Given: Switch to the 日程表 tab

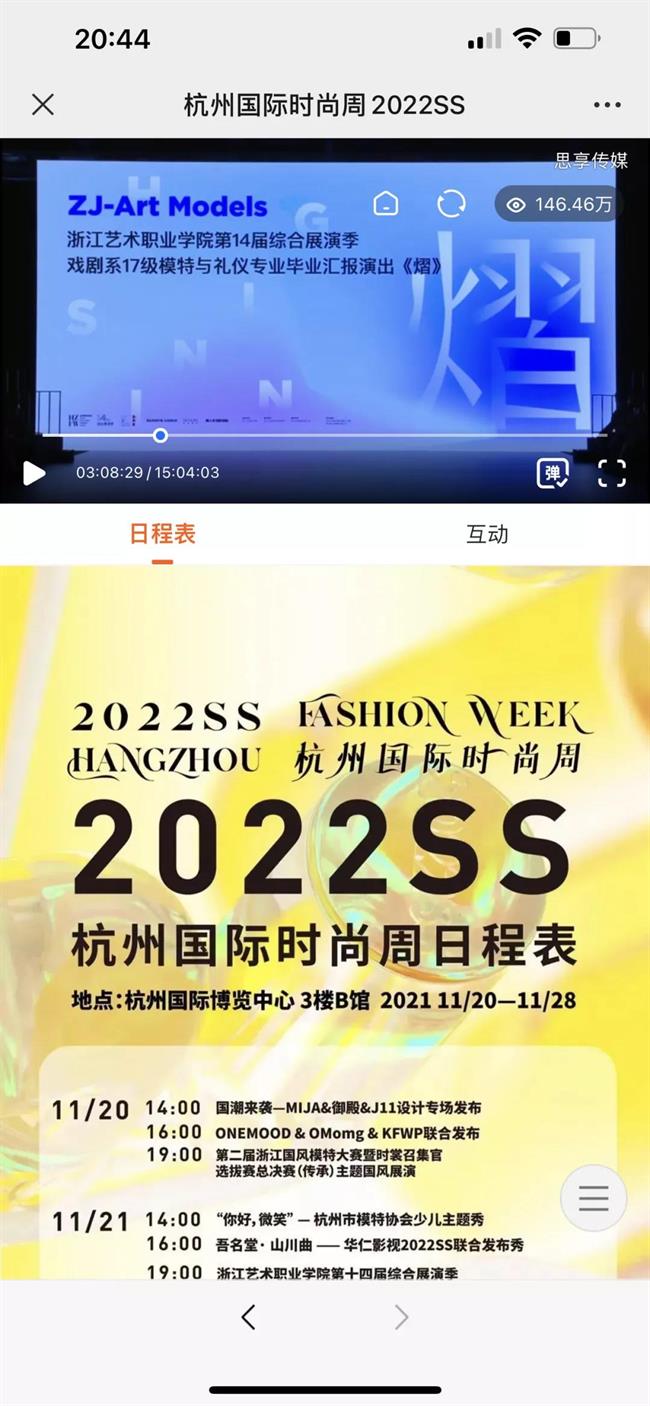Looking at the screenshot, I should tap(162, 534).
